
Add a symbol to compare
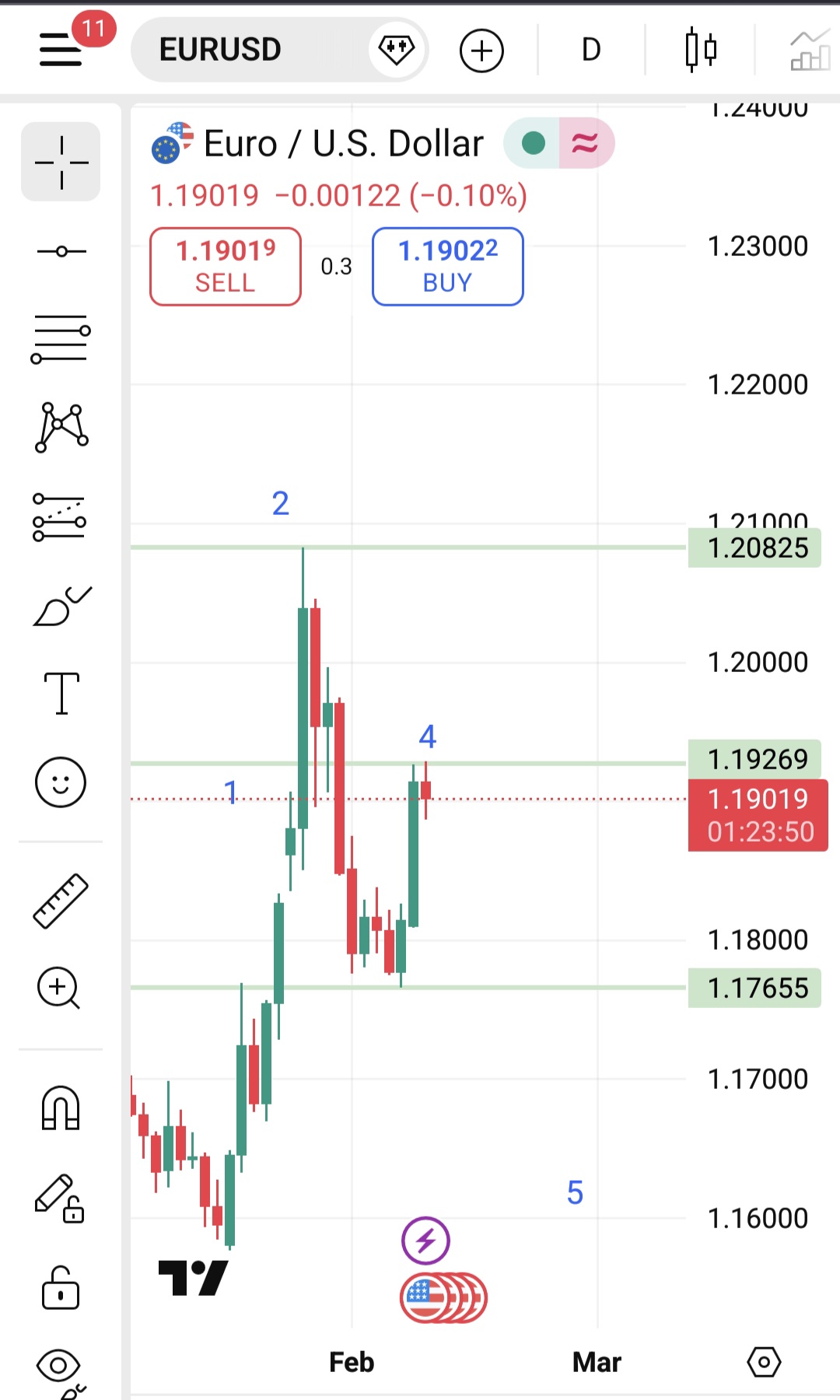[481, 51]
